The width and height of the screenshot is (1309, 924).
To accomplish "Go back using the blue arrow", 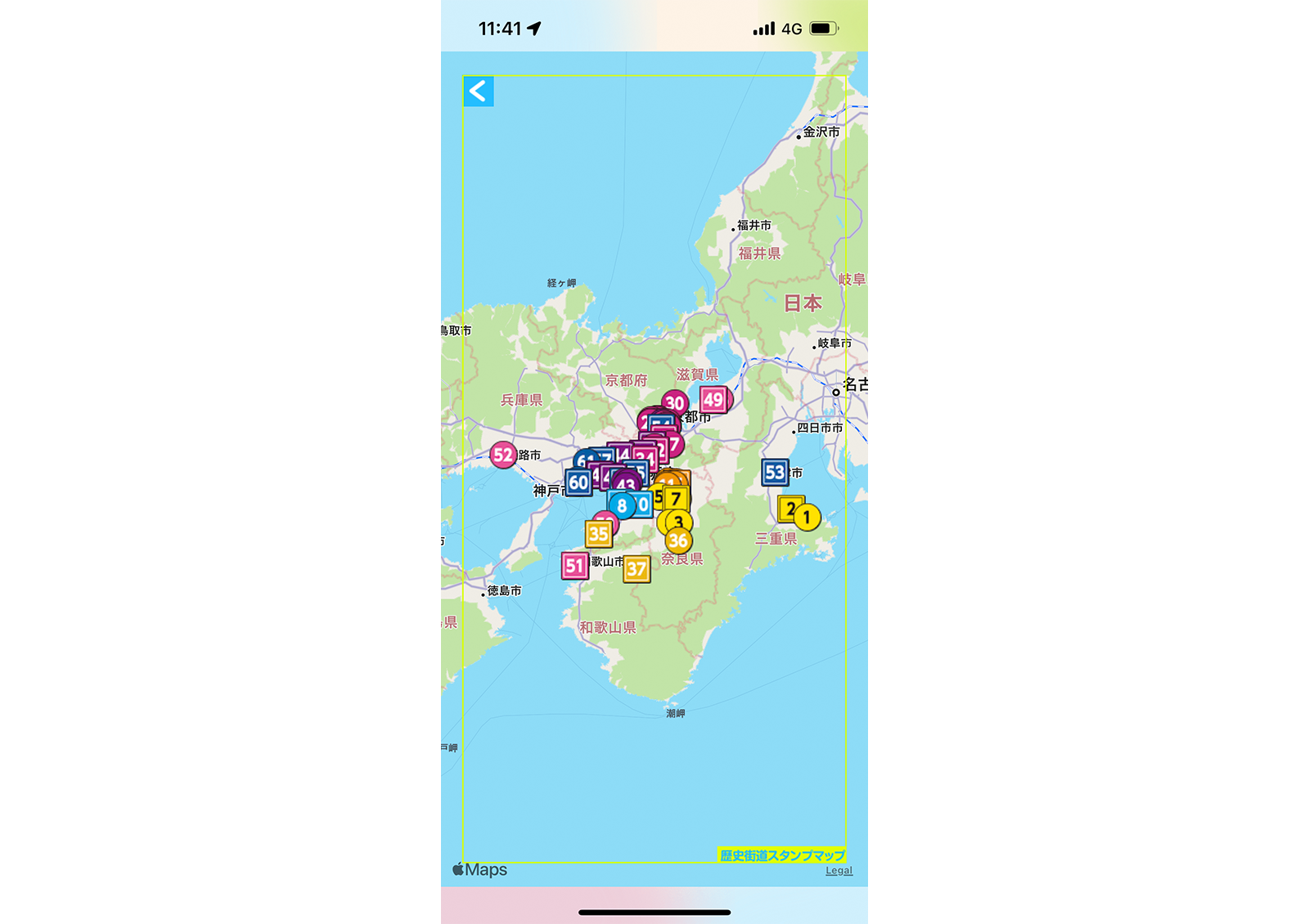I will pyautogui.click(x=479, y=92).
